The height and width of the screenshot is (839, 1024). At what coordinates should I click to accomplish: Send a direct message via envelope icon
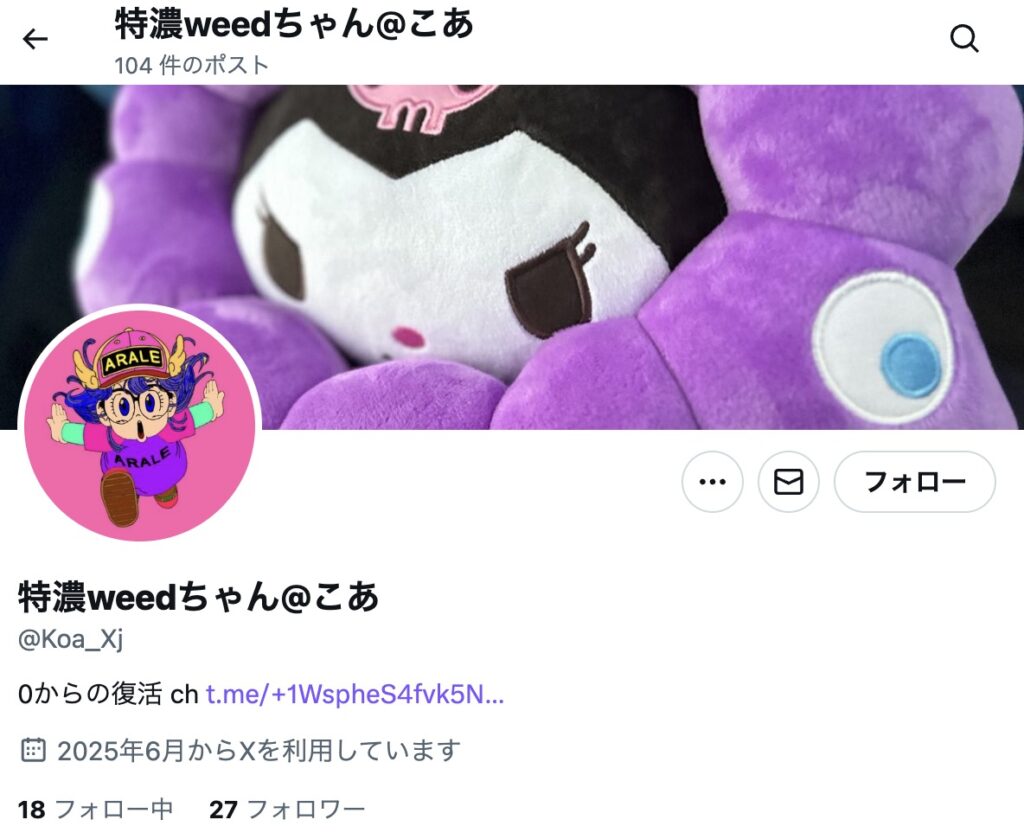coord(788,482)
